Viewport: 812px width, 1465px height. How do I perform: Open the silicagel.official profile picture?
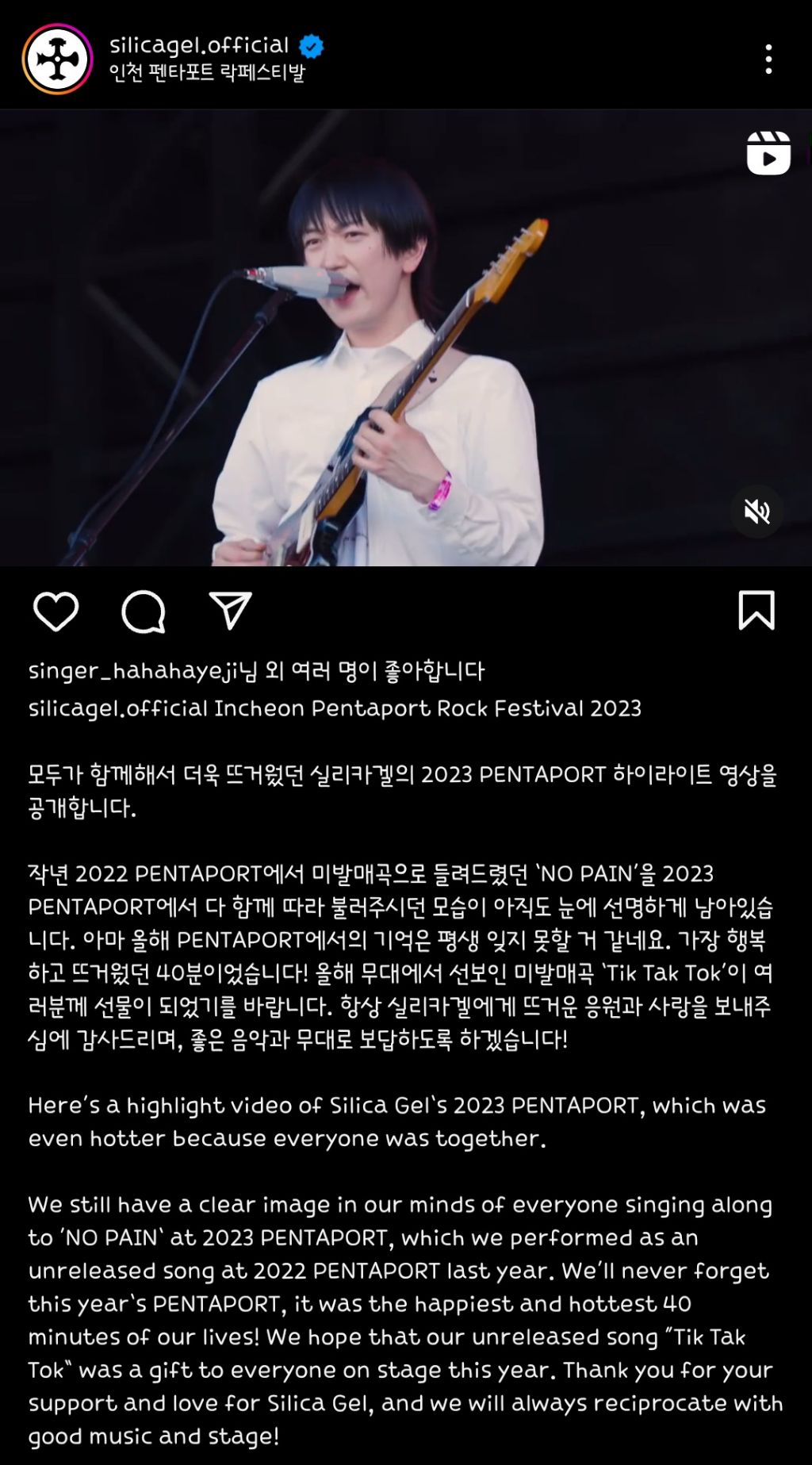tap(57, 59)
